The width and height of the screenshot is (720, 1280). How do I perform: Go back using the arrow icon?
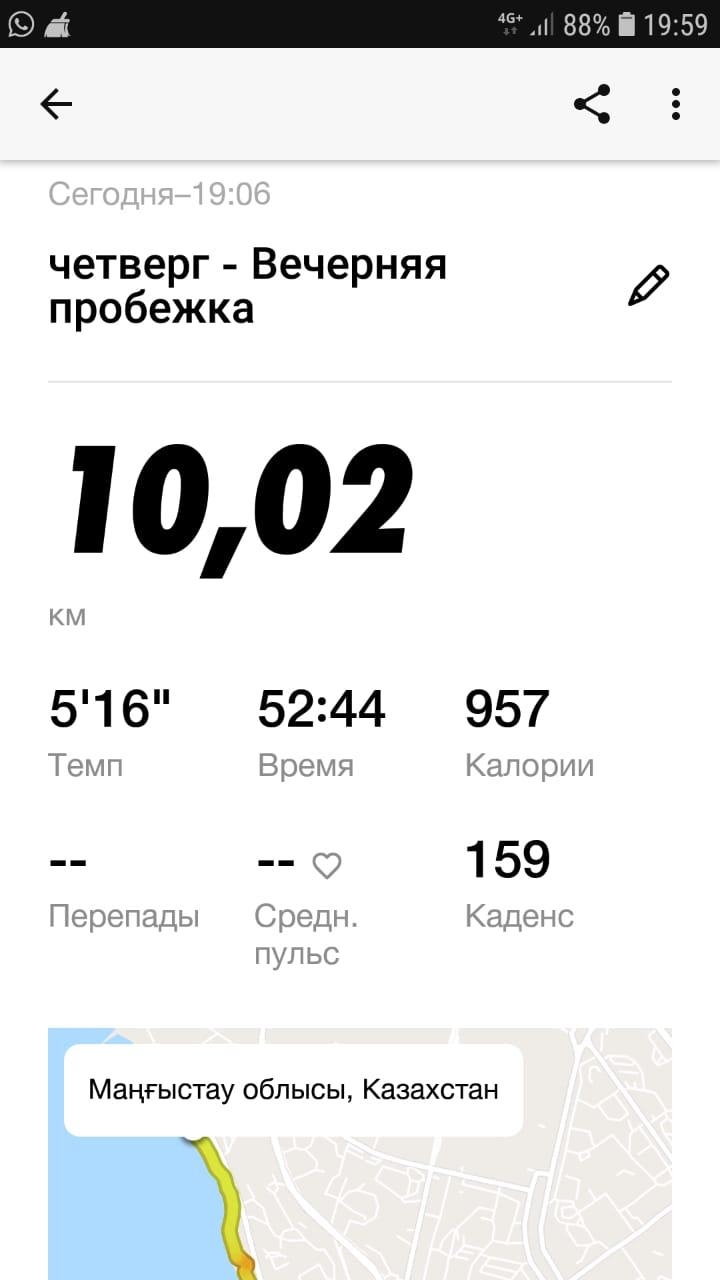(56, 104)
